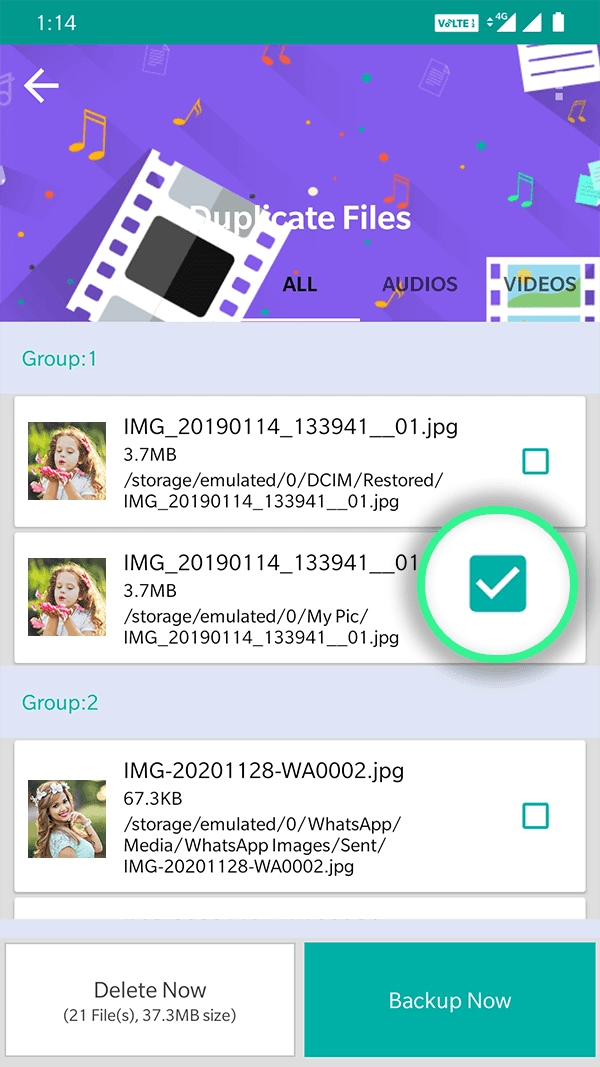
Task: Check the box for DCIM/Restored image
Action: (x=535, y=461)
